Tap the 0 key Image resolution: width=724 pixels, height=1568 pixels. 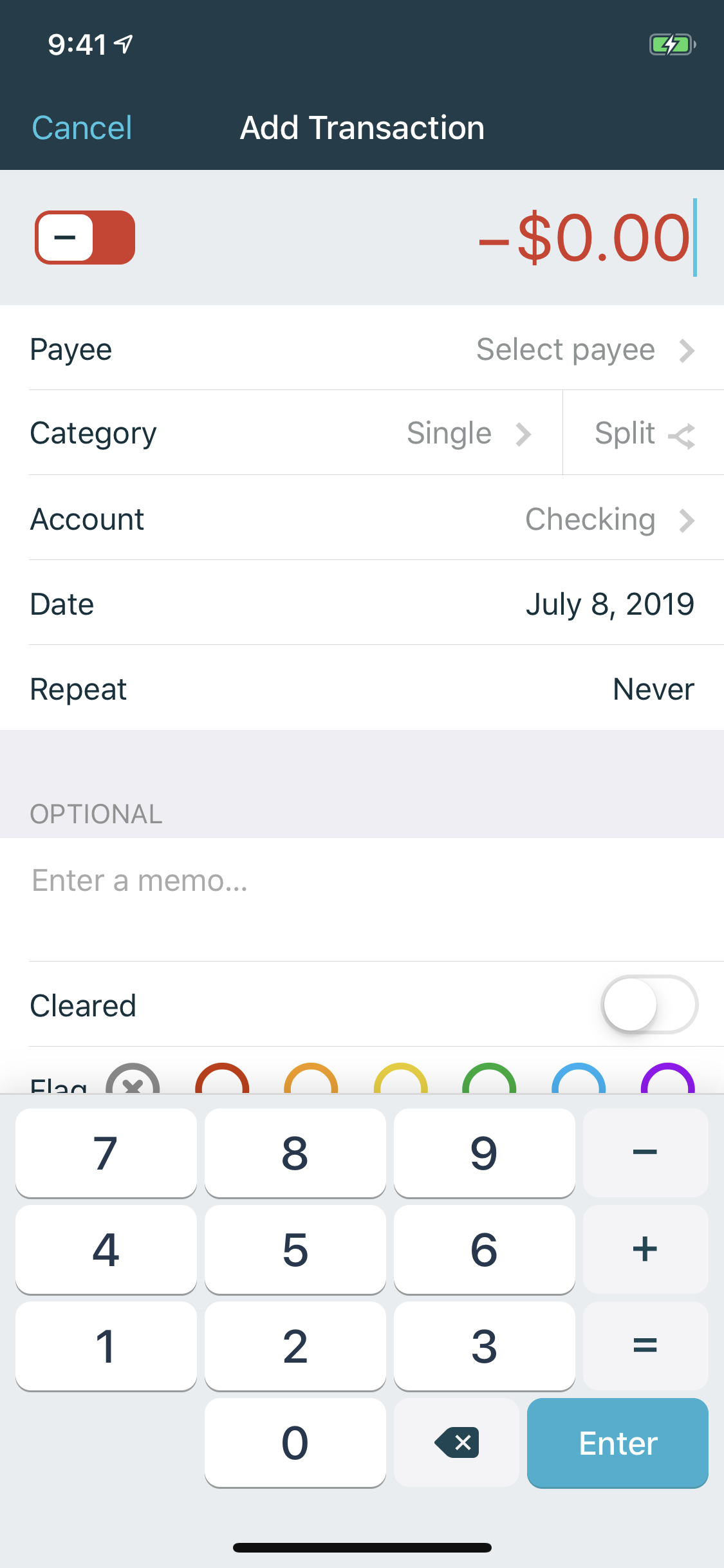pos(295,1442)
